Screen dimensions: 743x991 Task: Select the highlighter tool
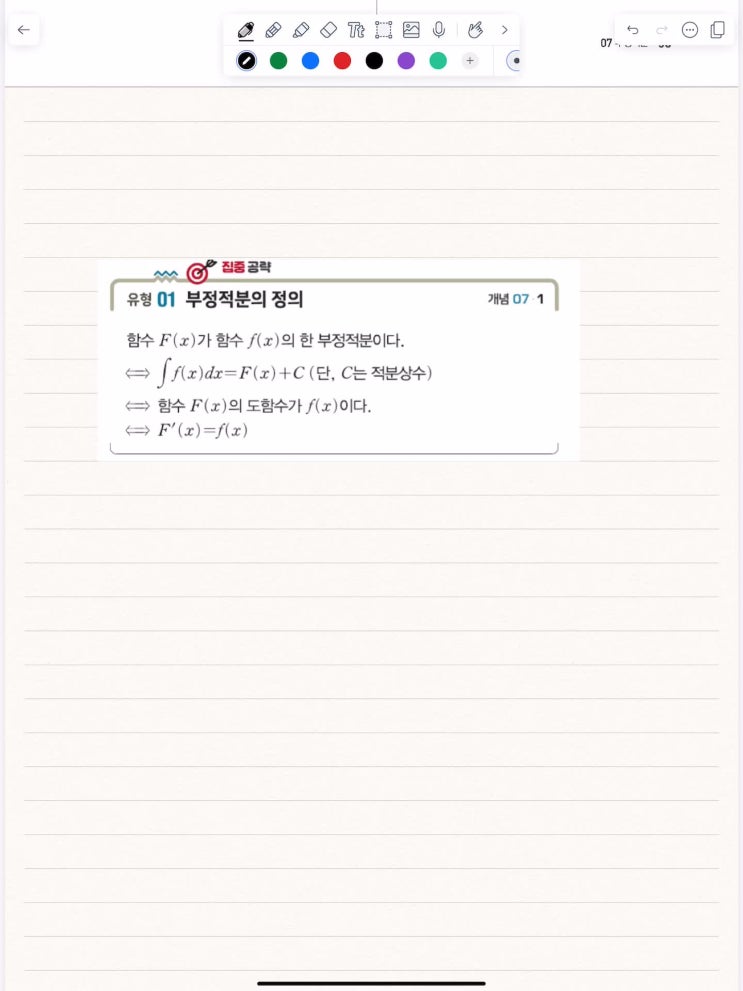(301, 30)
